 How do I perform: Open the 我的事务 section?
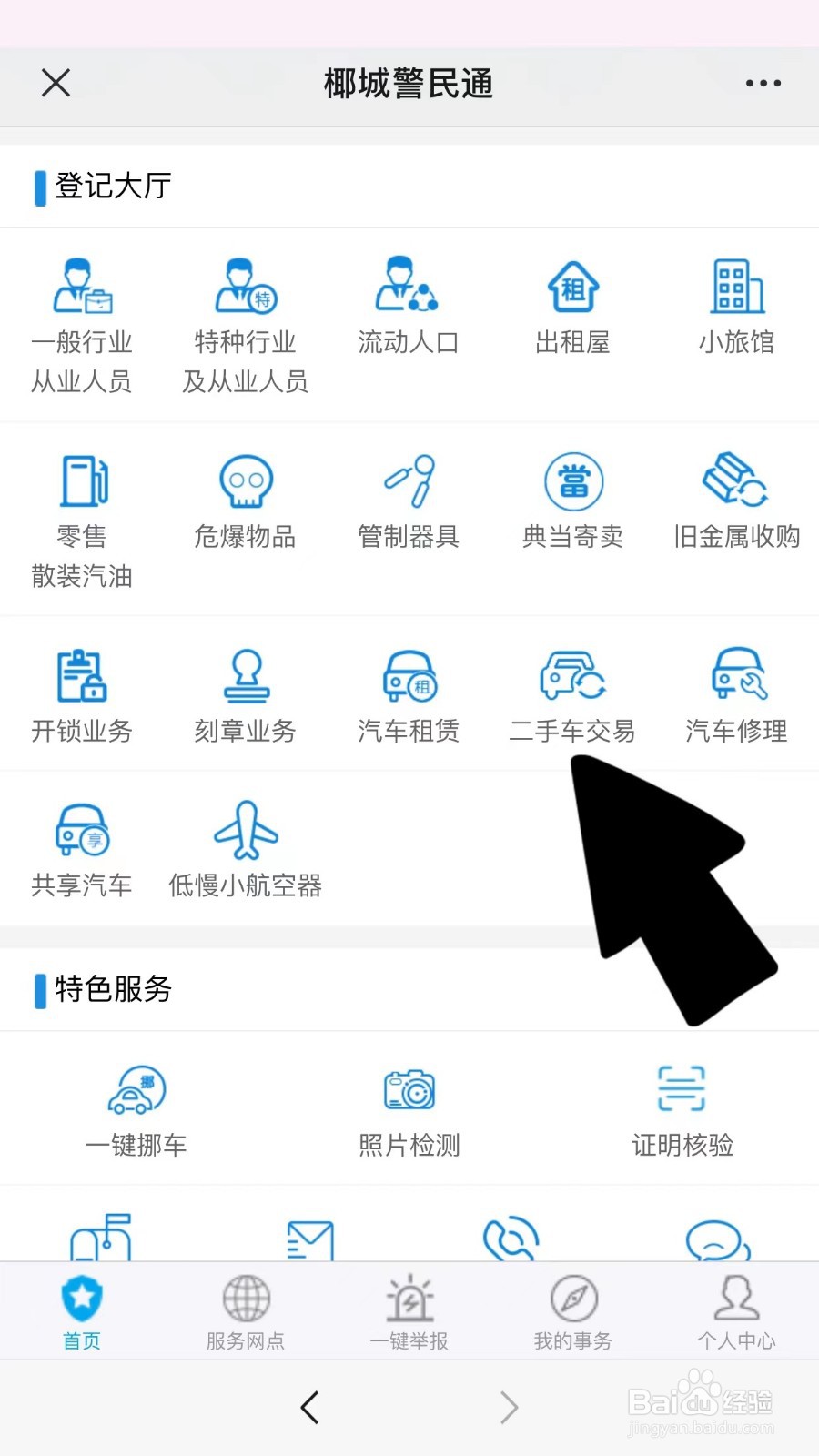click(x=571, y=1310)
